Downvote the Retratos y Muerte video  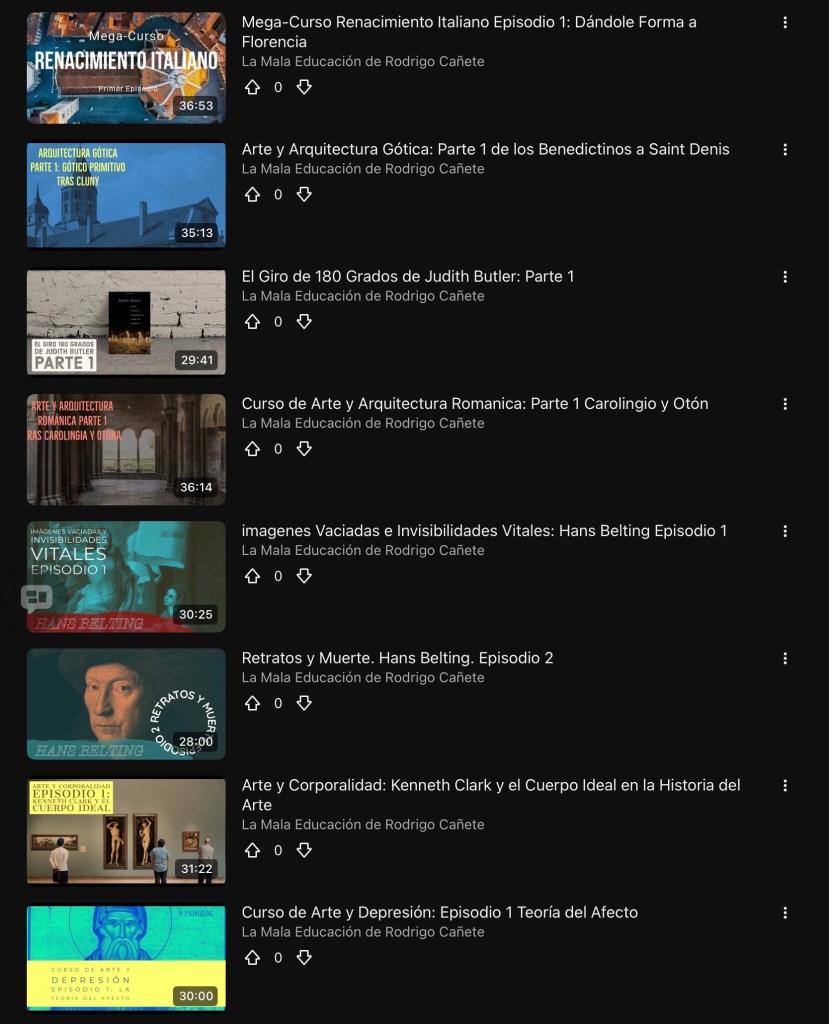point(304,703)
